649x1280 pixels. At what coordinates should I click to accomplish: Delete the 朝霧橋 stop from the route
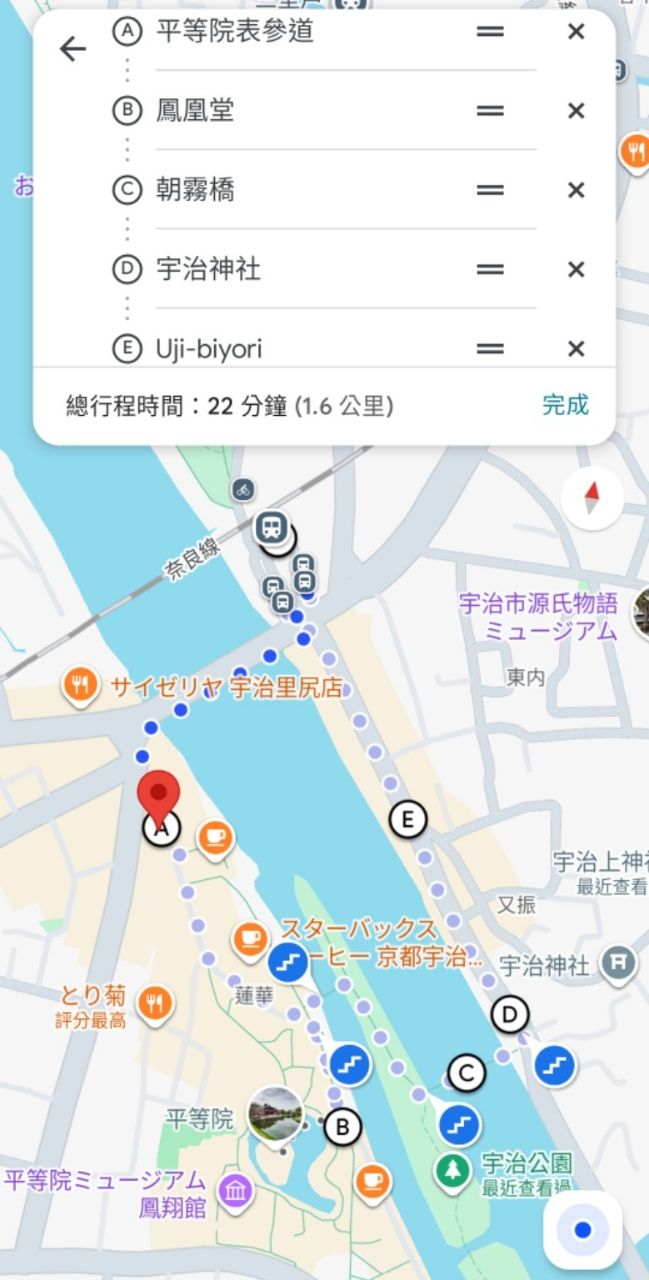tap(576, 190)
